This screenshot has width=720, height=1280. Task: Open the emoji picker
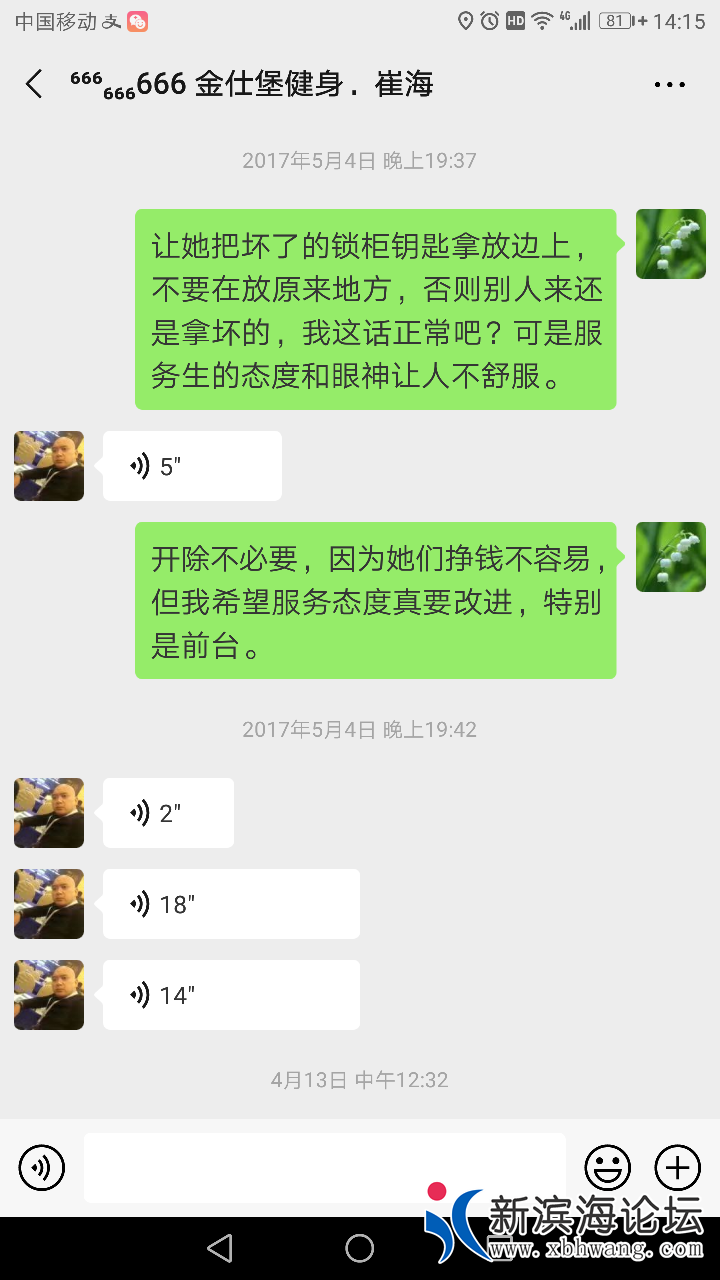coord(607,1167)
